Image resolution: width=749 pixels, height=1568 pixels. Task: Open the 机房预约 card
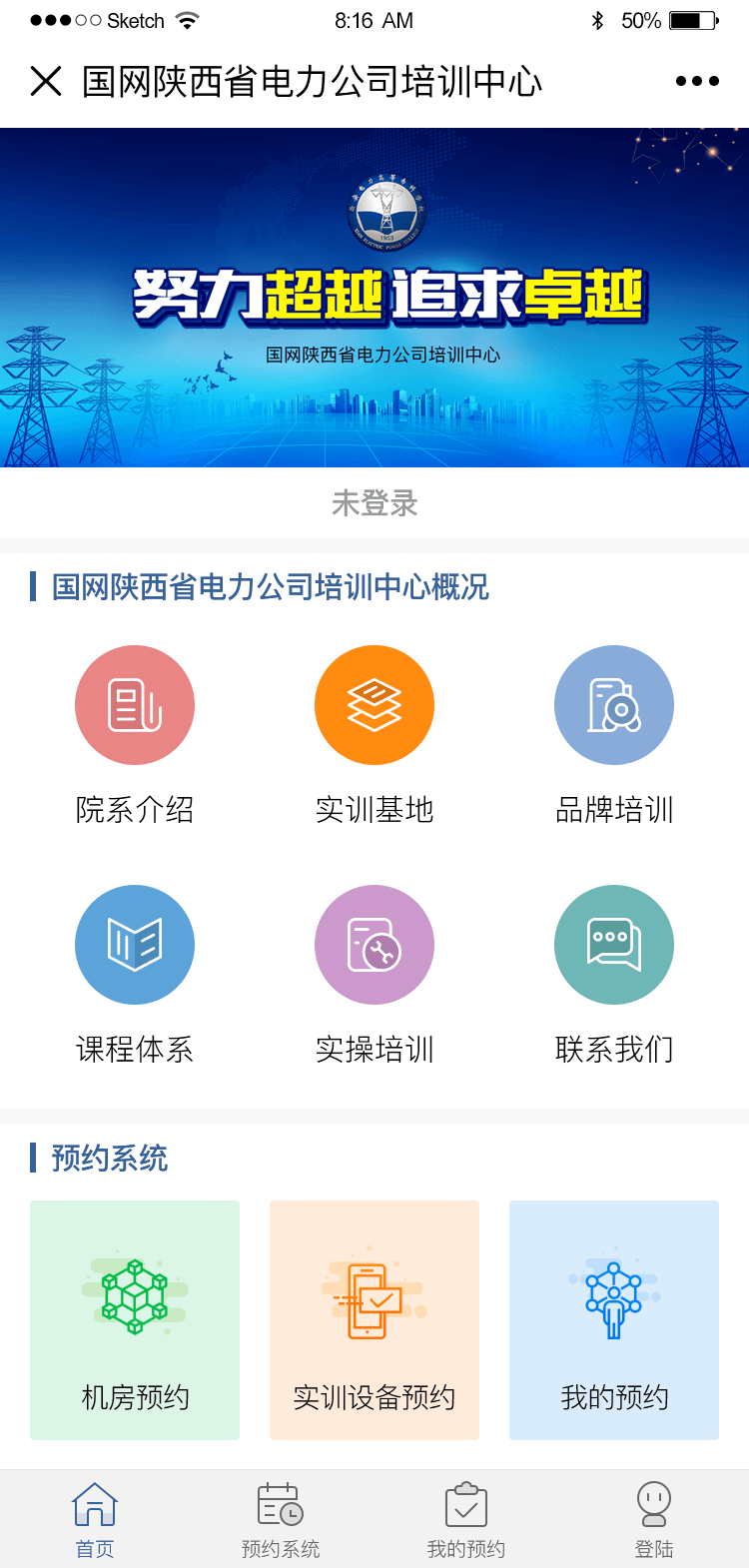pyautogui.click(x=135, y=1319)
